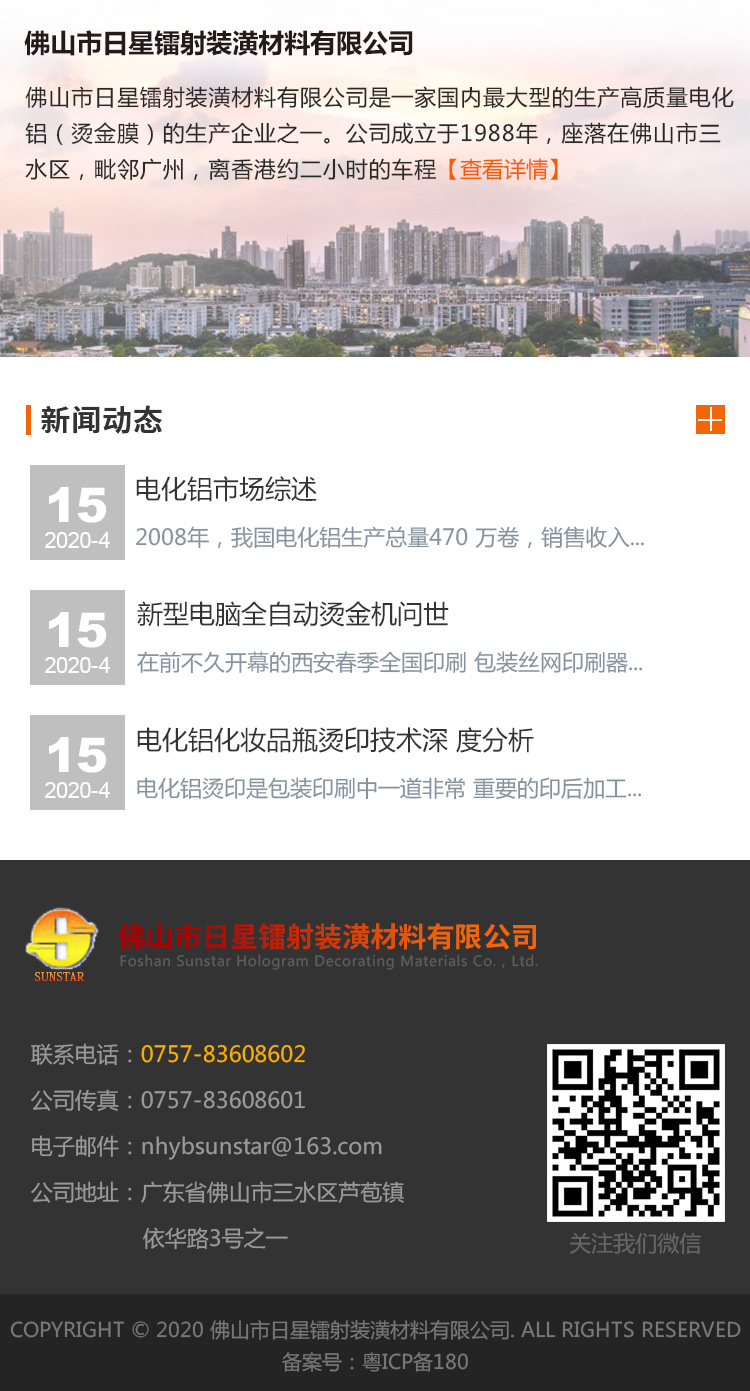
Task: Call the phone number 0757-83608602
Action: click(x=223, y=1054)
